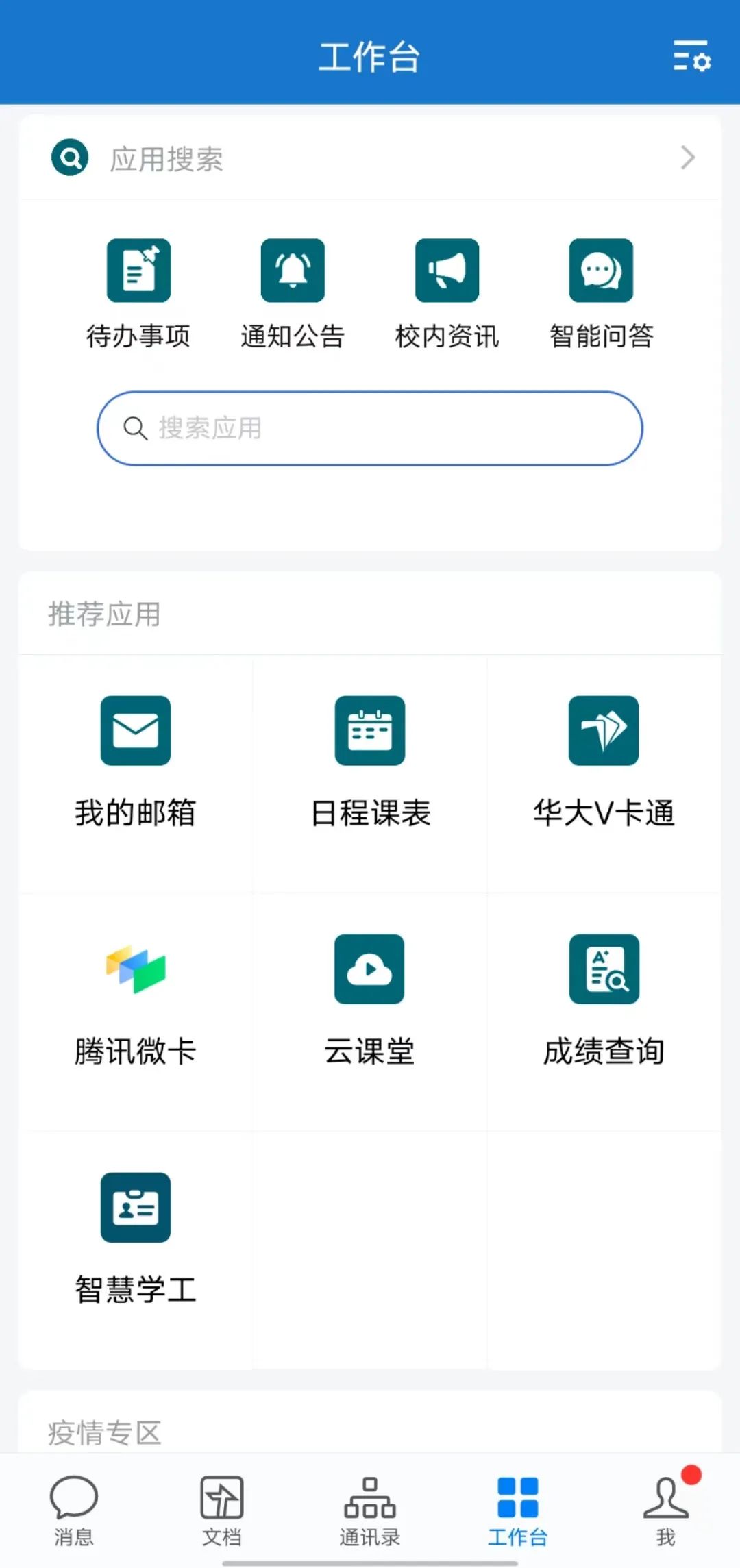
Task: Open the workbench settings icon
Action: 691,56
